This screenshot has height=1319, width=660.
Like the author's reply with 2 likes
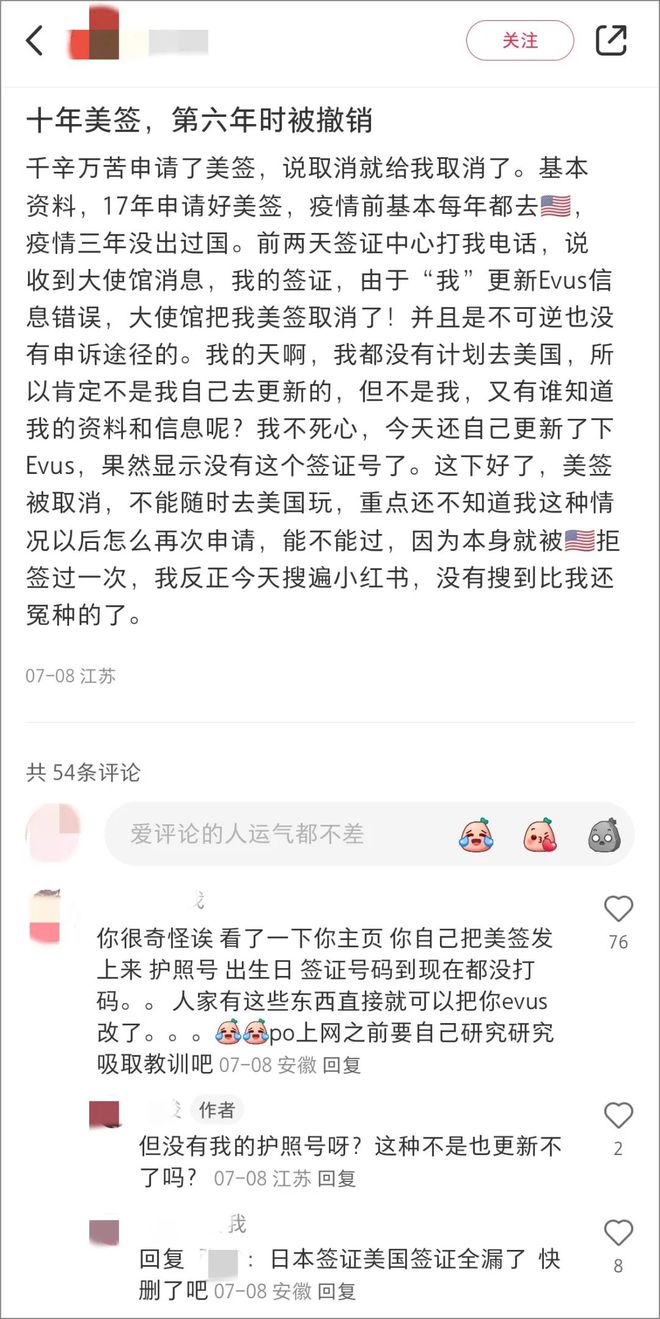(x=618, y=1116)
